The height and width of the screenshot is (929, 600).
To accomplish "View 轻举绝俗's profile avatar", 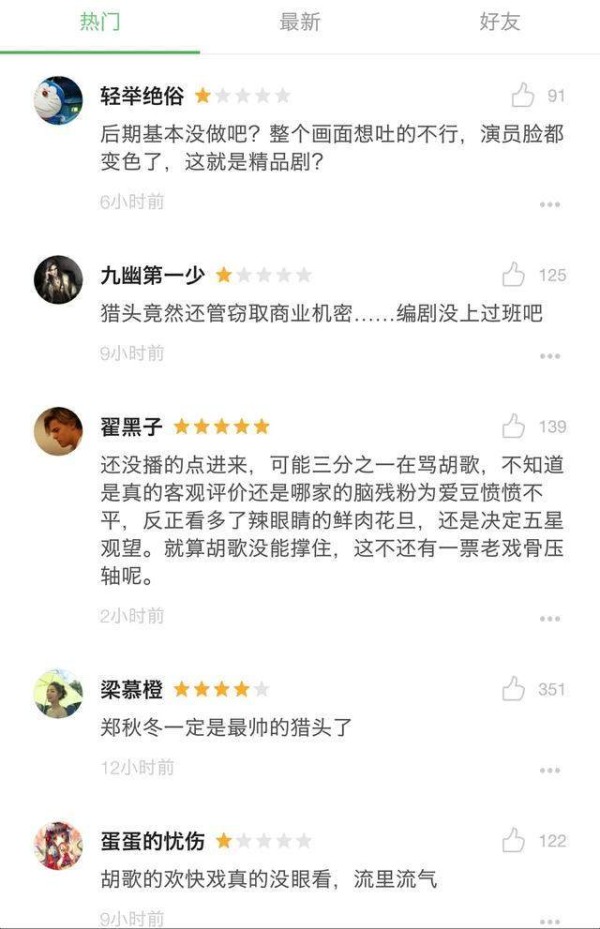I will [58, 101].
